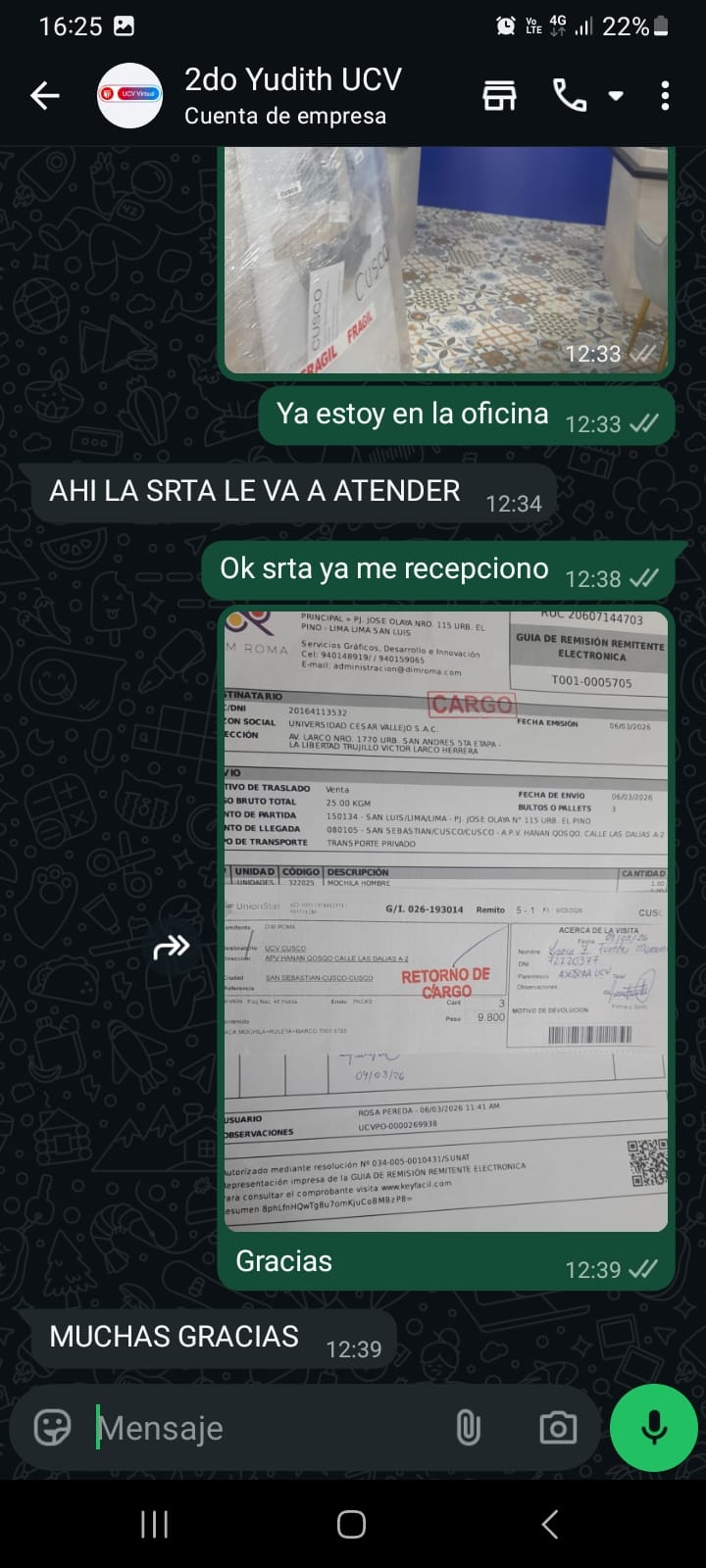
Task: Open the business catalog storefront icon
Action: click(499, 96)
